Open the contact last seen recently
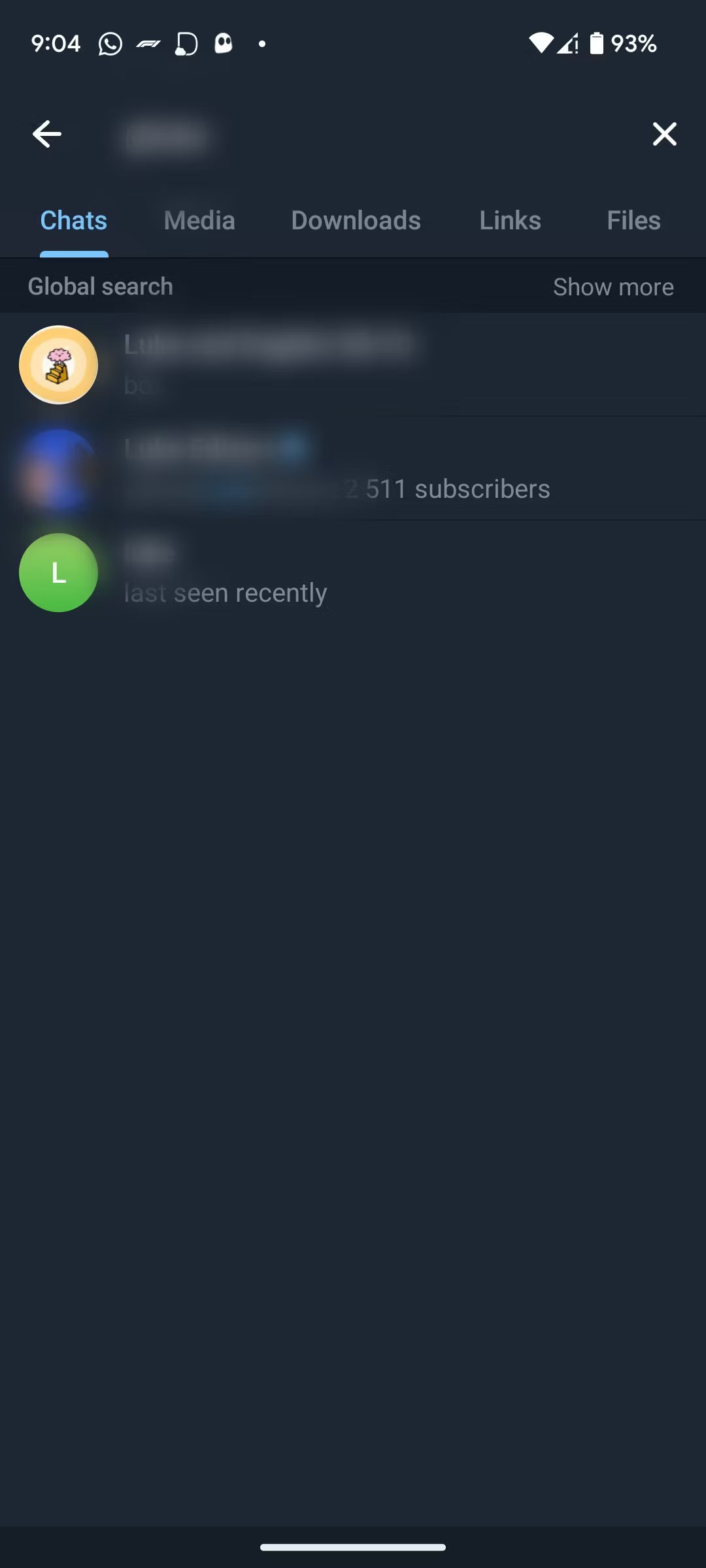The height and width of the screenshot is (1568, 706). (x=353, y=573)
